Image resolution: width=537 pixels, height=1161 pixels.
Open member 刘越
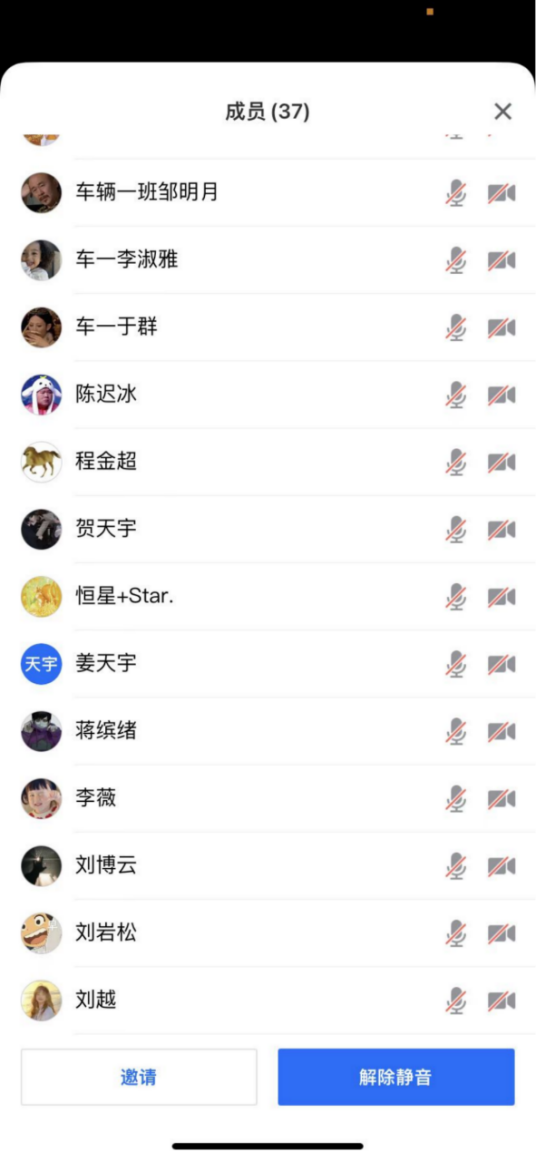coord(268,1001)
